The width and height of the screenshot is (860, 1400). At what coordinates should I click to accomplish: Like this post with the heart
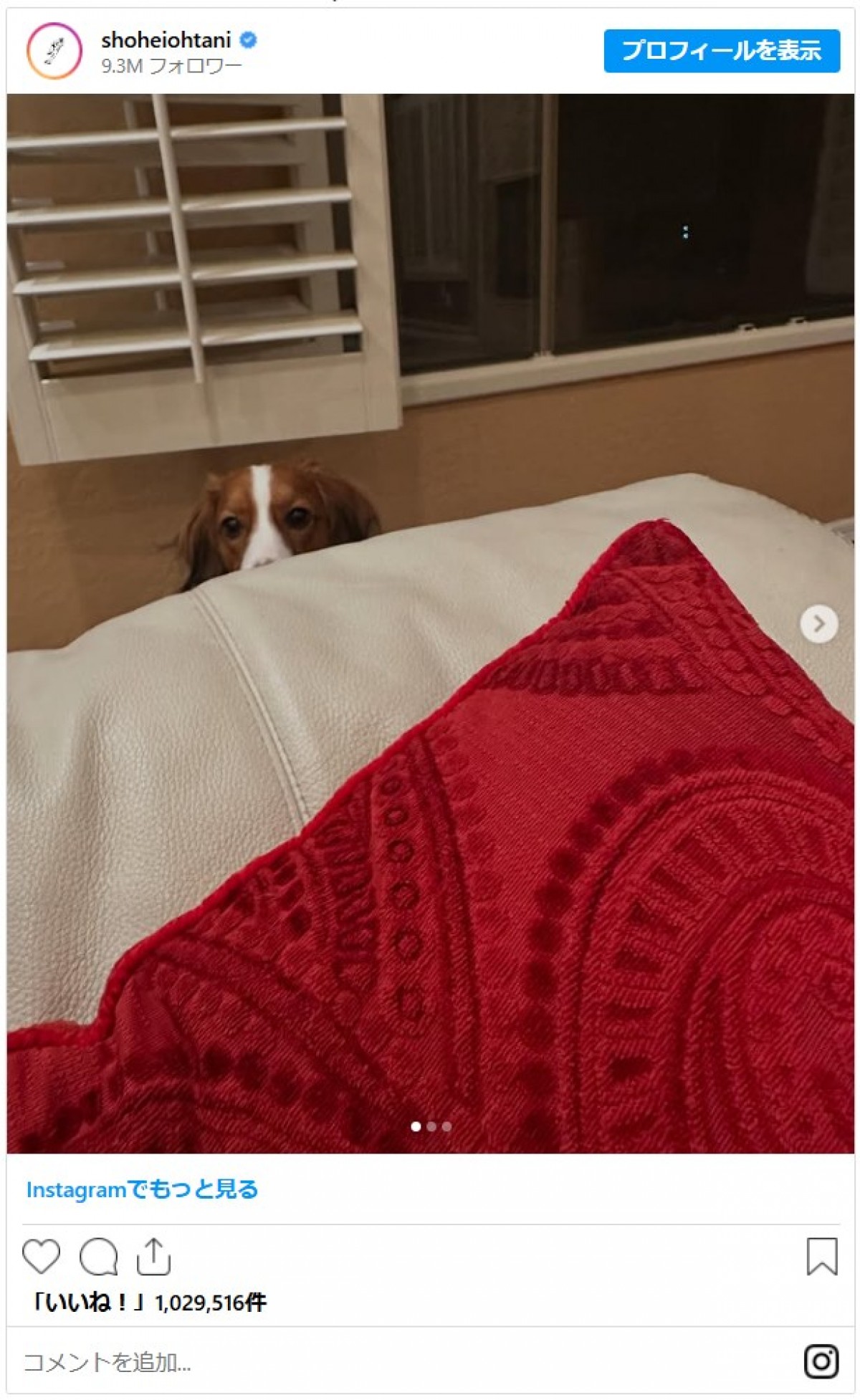click(x=41, y=1257)
